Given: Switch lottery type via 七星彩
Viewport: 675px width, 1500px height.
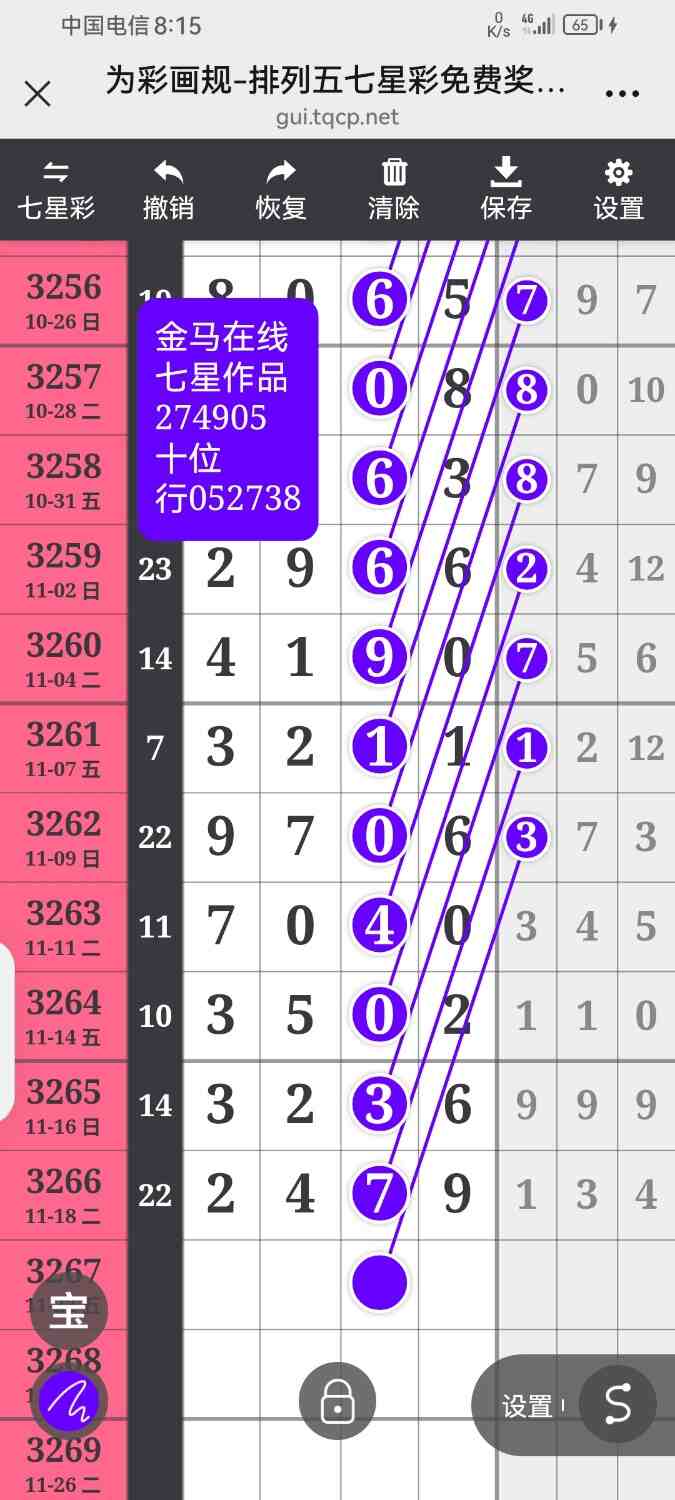Looking at the screenshot, I should 56,190.
